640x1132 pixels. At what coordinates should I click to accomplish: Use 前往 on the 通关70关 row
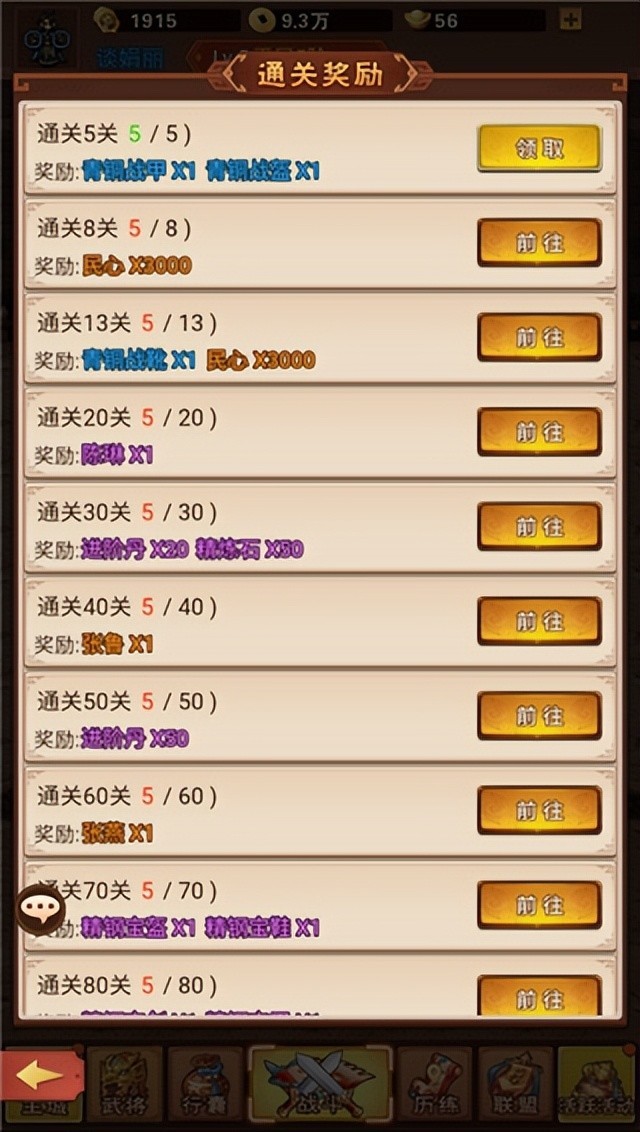click(x=539, y=905)
